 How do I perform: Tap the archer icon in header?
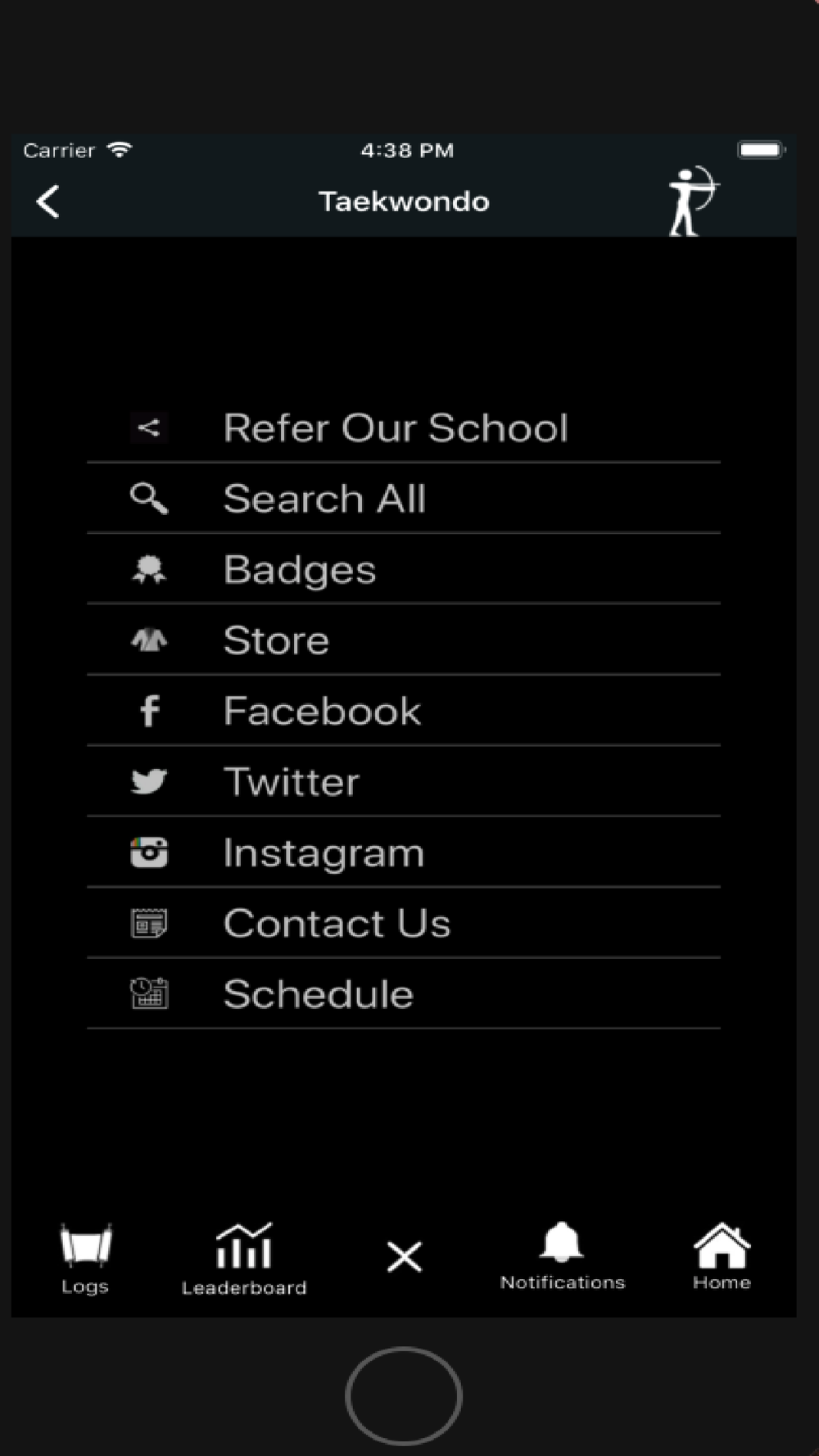coord(692,201)
